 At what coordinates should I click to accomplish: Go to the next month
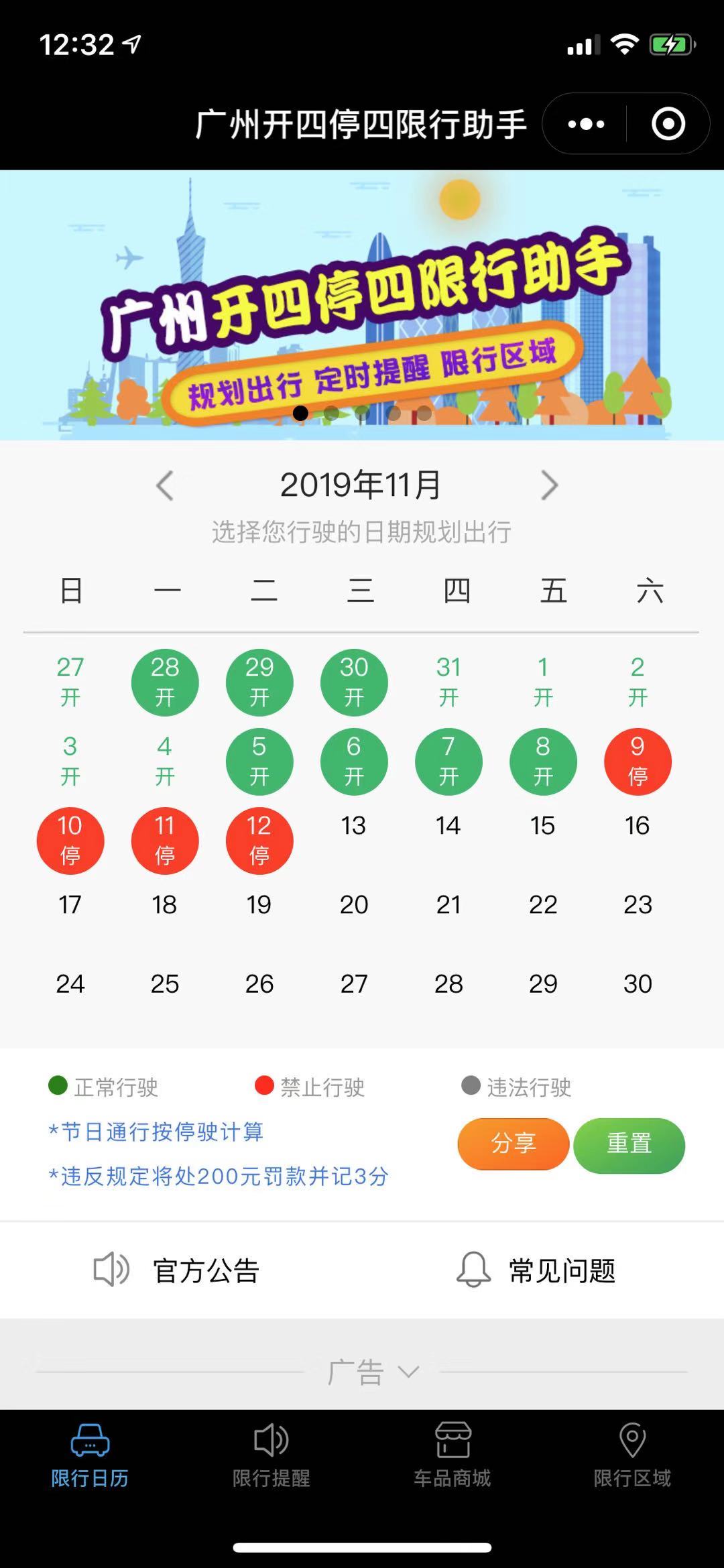549,485
